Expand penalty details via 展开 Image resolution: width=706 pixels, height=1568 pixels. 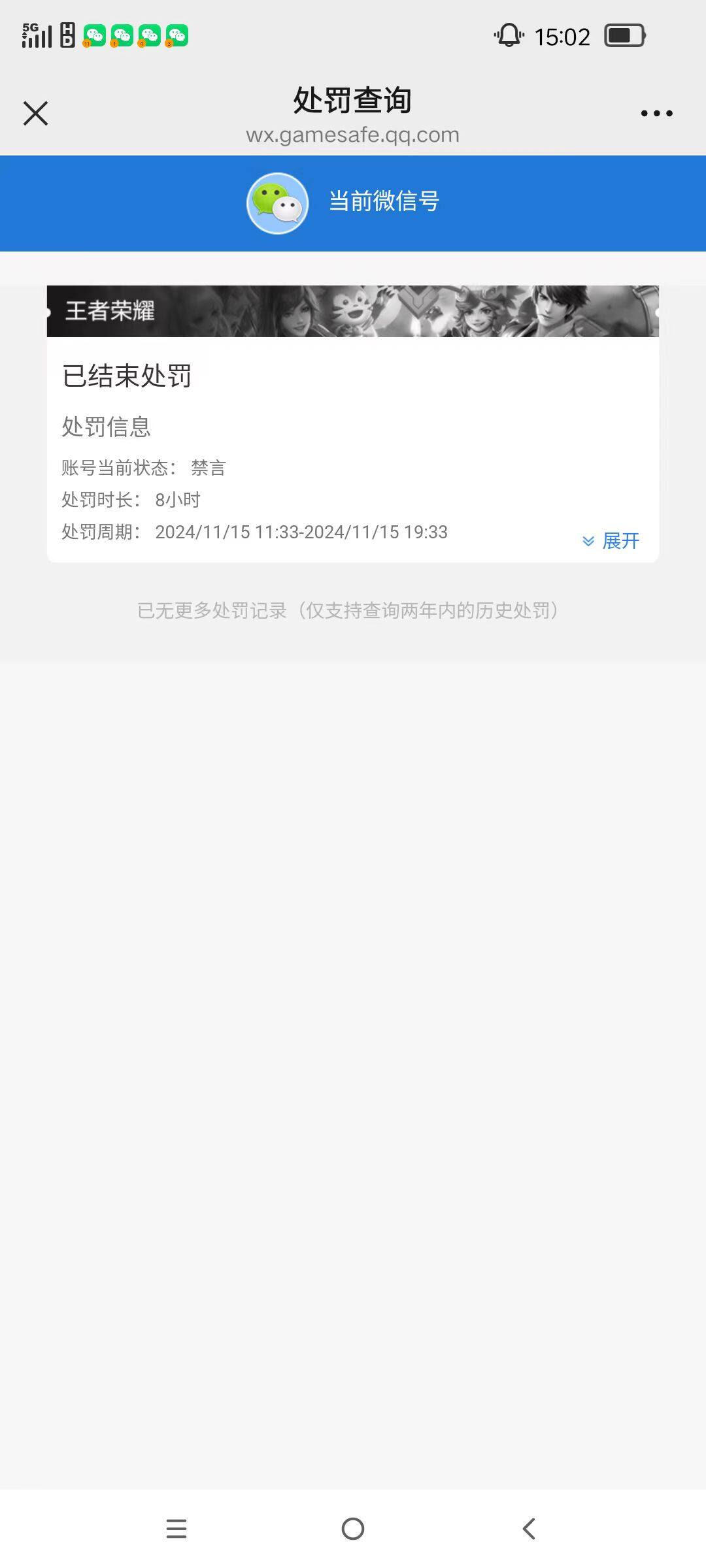(x=620, y=540)
